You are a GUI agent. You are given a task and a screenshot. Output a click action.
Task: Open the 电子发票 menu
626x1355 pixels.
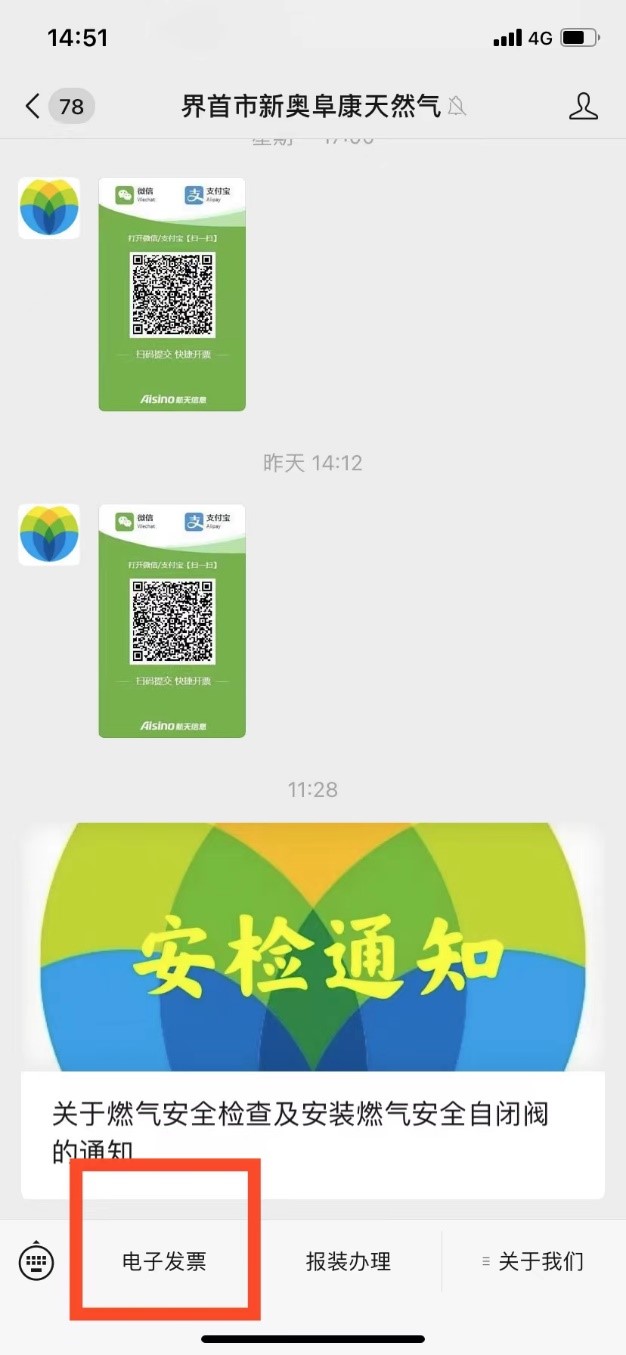coord(164,1262)
